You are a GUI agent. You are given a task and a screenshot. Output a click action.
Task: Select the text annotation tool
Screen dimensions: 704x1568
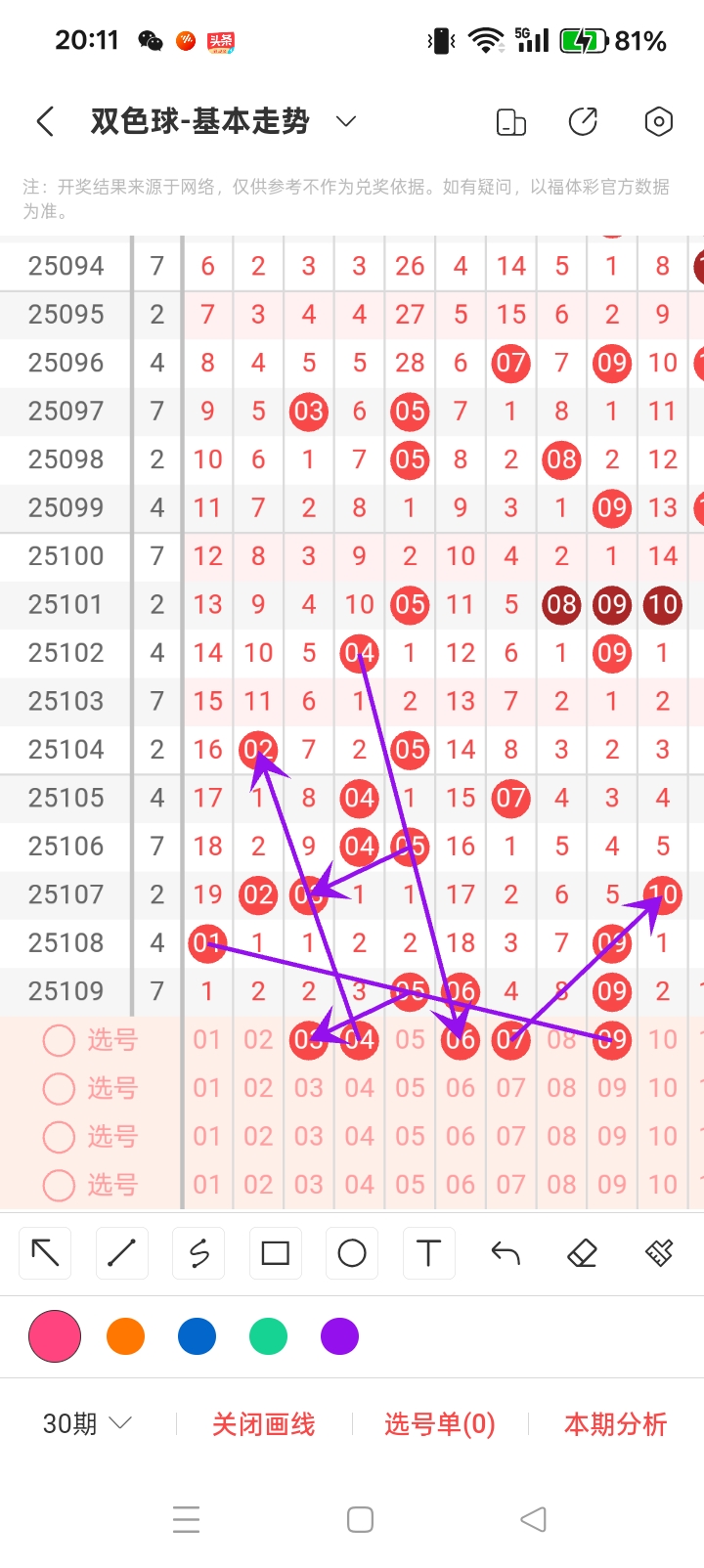click(x=428, y=1253)
